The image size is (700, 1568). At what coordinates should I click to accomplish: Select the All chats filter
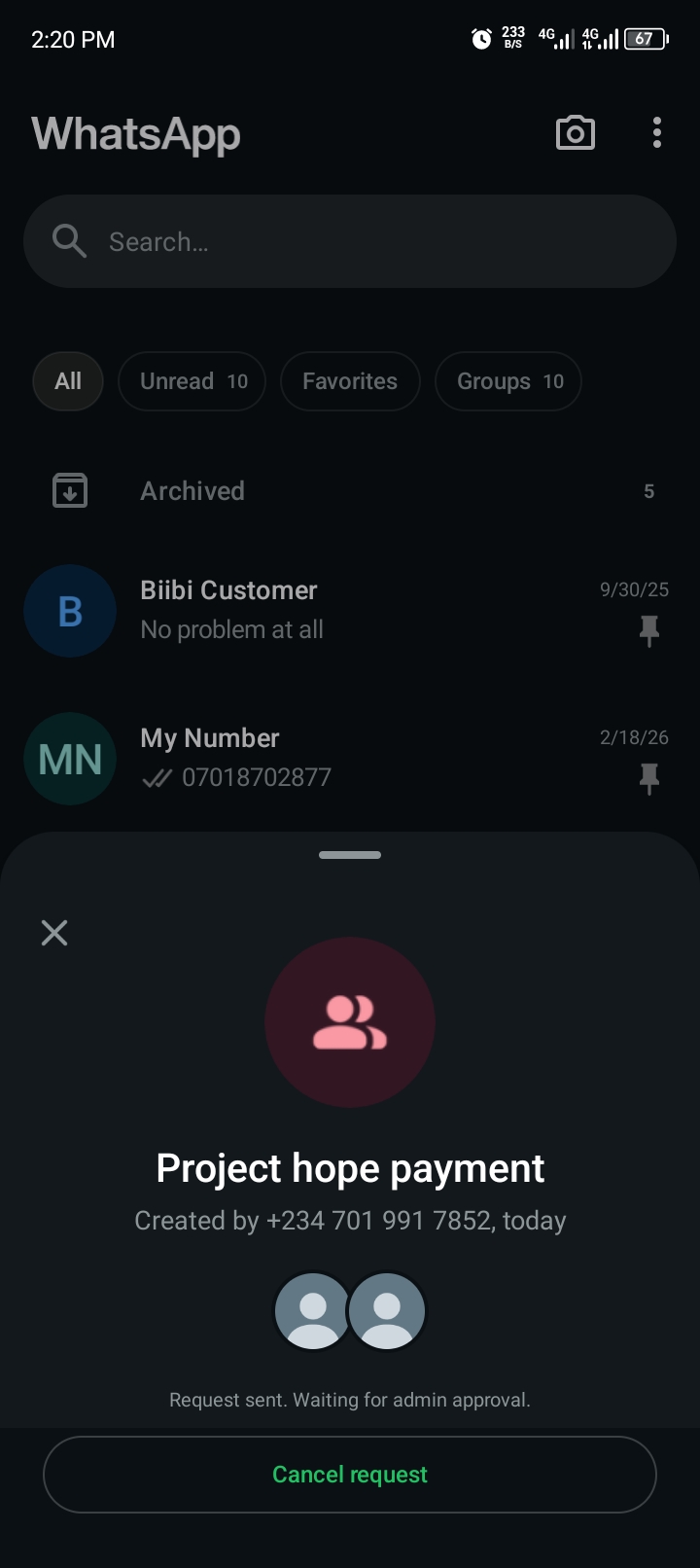(x=68, y=381)
